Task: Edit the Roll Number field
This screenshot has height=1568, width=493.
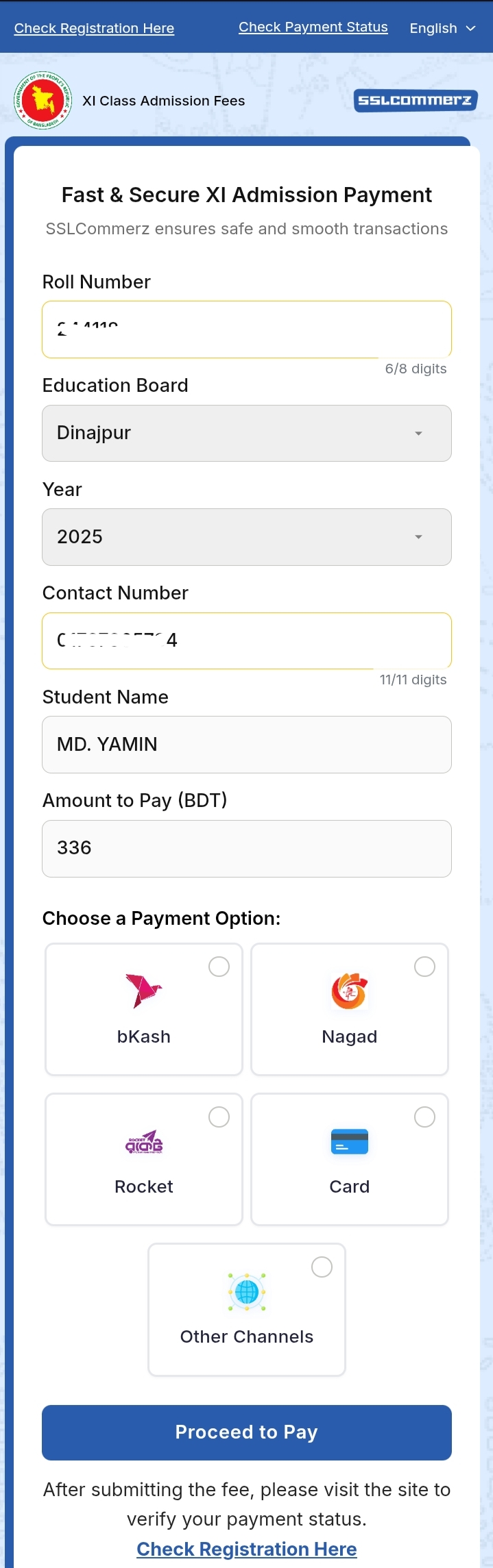Action: point(247,329)
